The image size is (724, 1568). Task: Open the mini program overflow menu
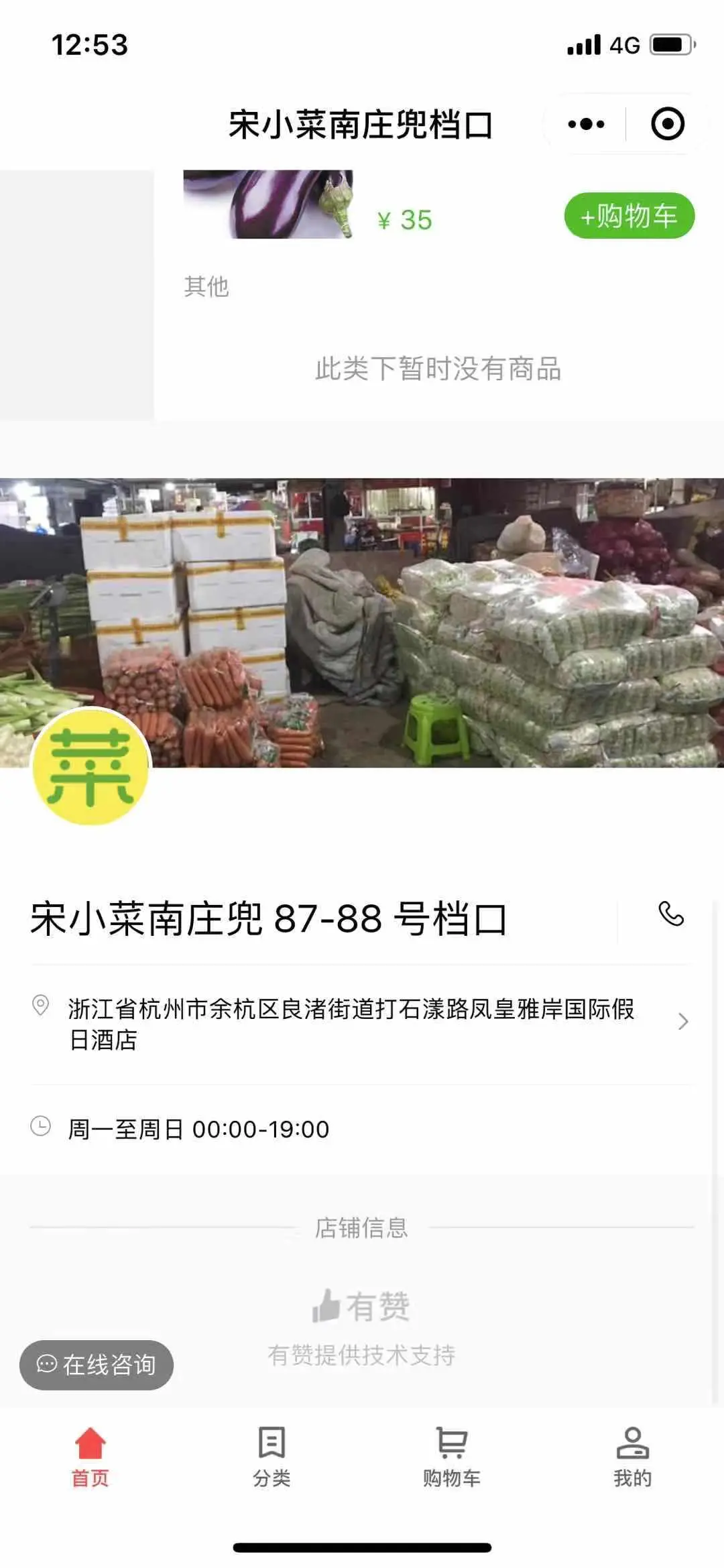coord(586,124)
